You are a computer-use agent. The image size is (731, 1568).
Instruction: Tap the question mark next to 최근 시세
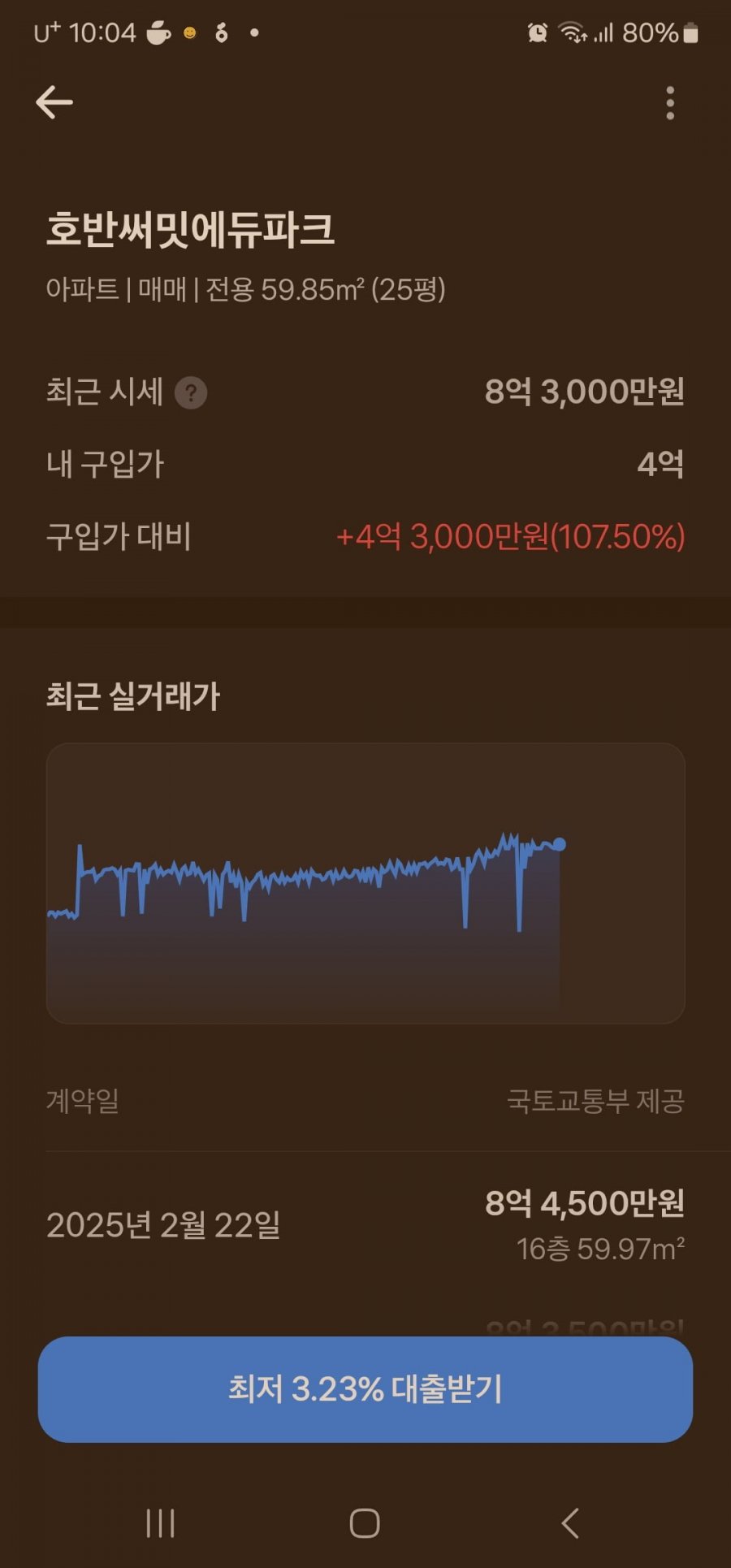(191, 393)
